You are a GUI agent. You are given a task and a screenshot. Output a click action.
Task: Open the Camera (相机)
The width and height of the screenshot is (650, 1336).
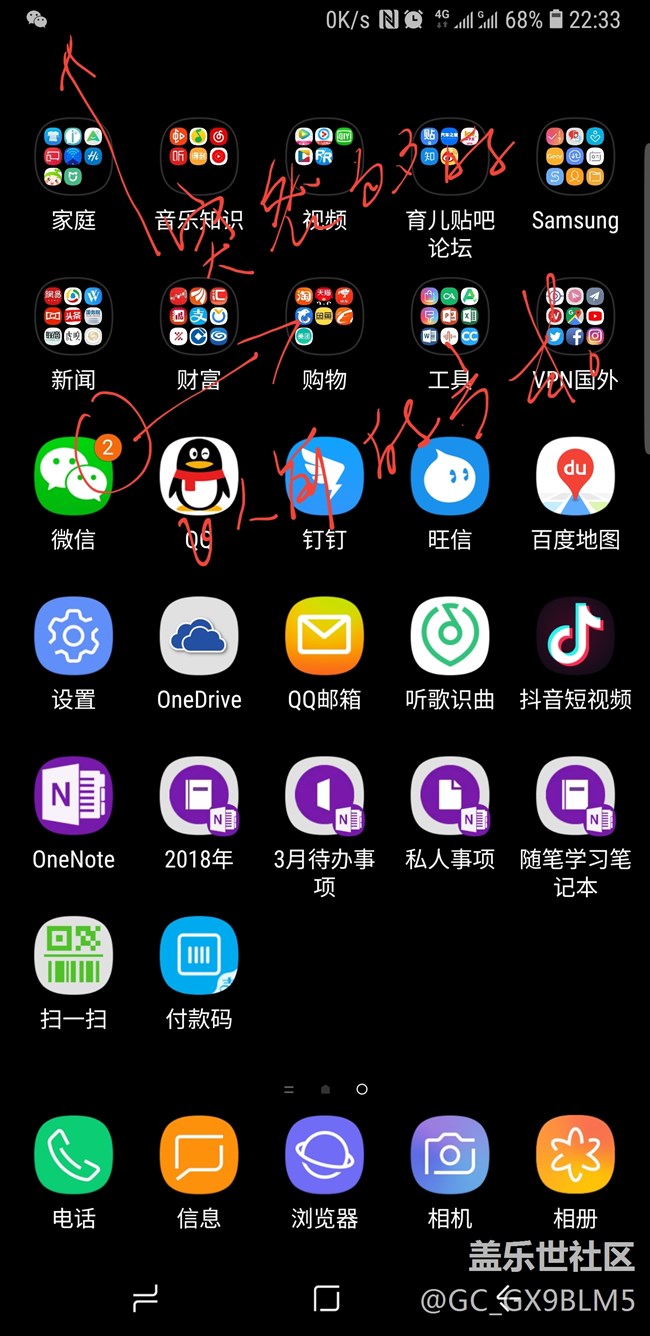pyautogui.click(x=450, y=1155)
